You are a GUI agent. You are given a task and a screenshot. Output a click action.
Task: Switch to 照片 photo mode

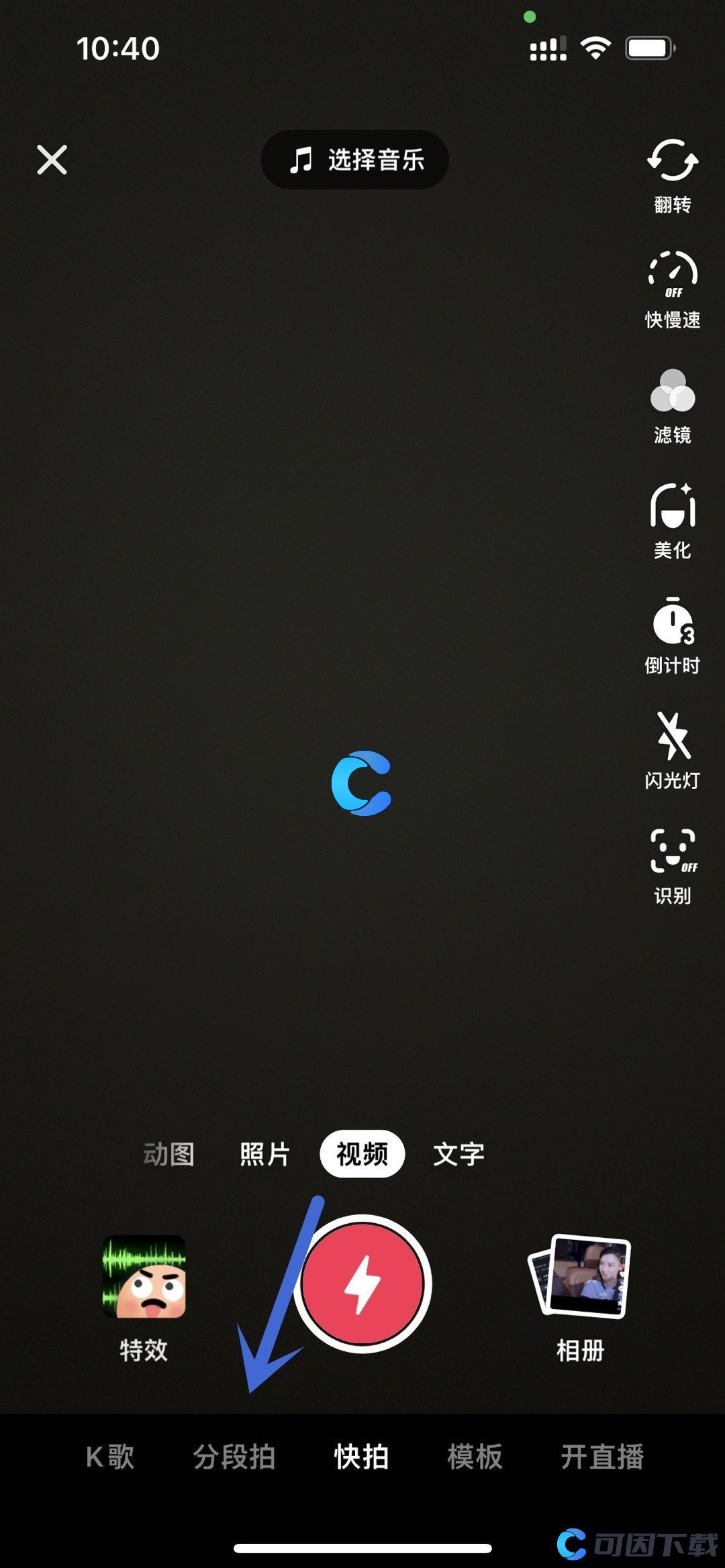click(x=264, y=1154)
